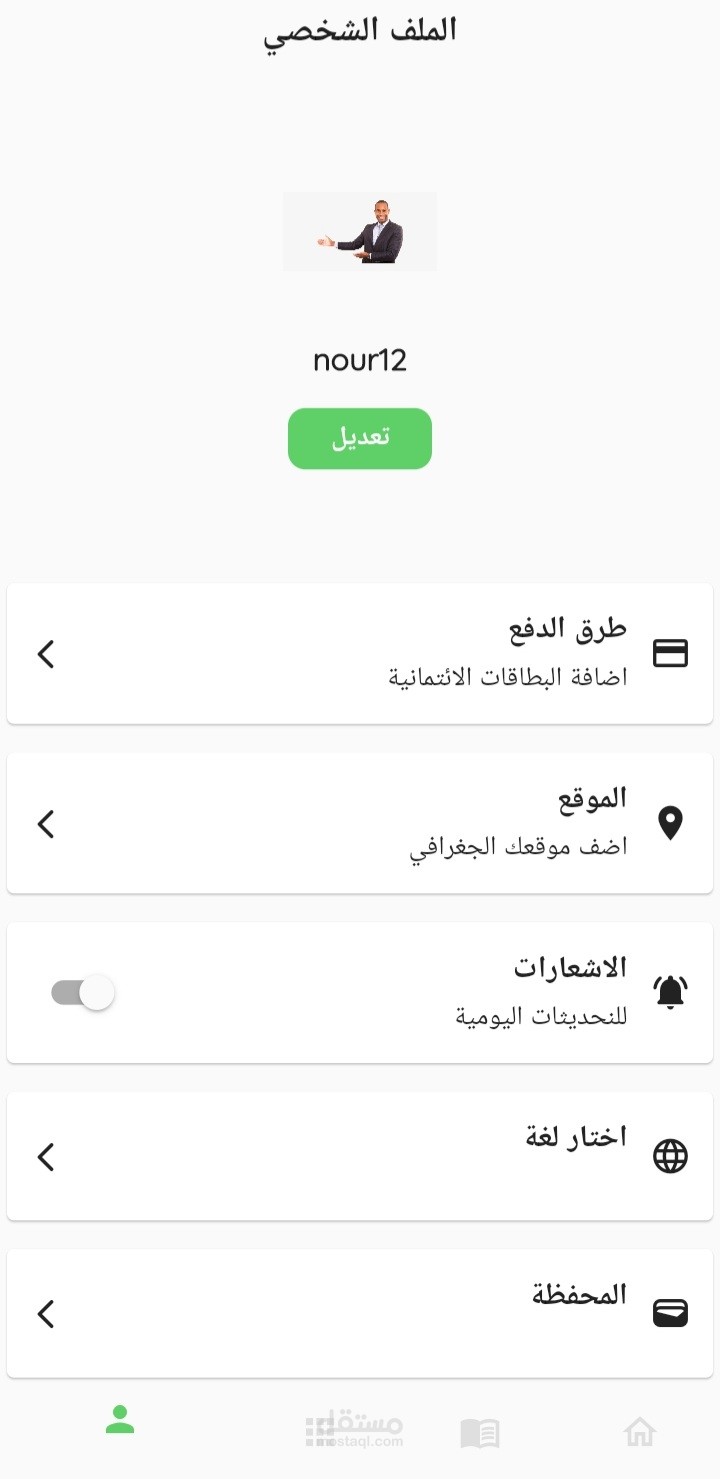The height and width of the screenshot is (1479, 720).
Task: Open اختار لغة language selection row
Action: point(360,1157)
